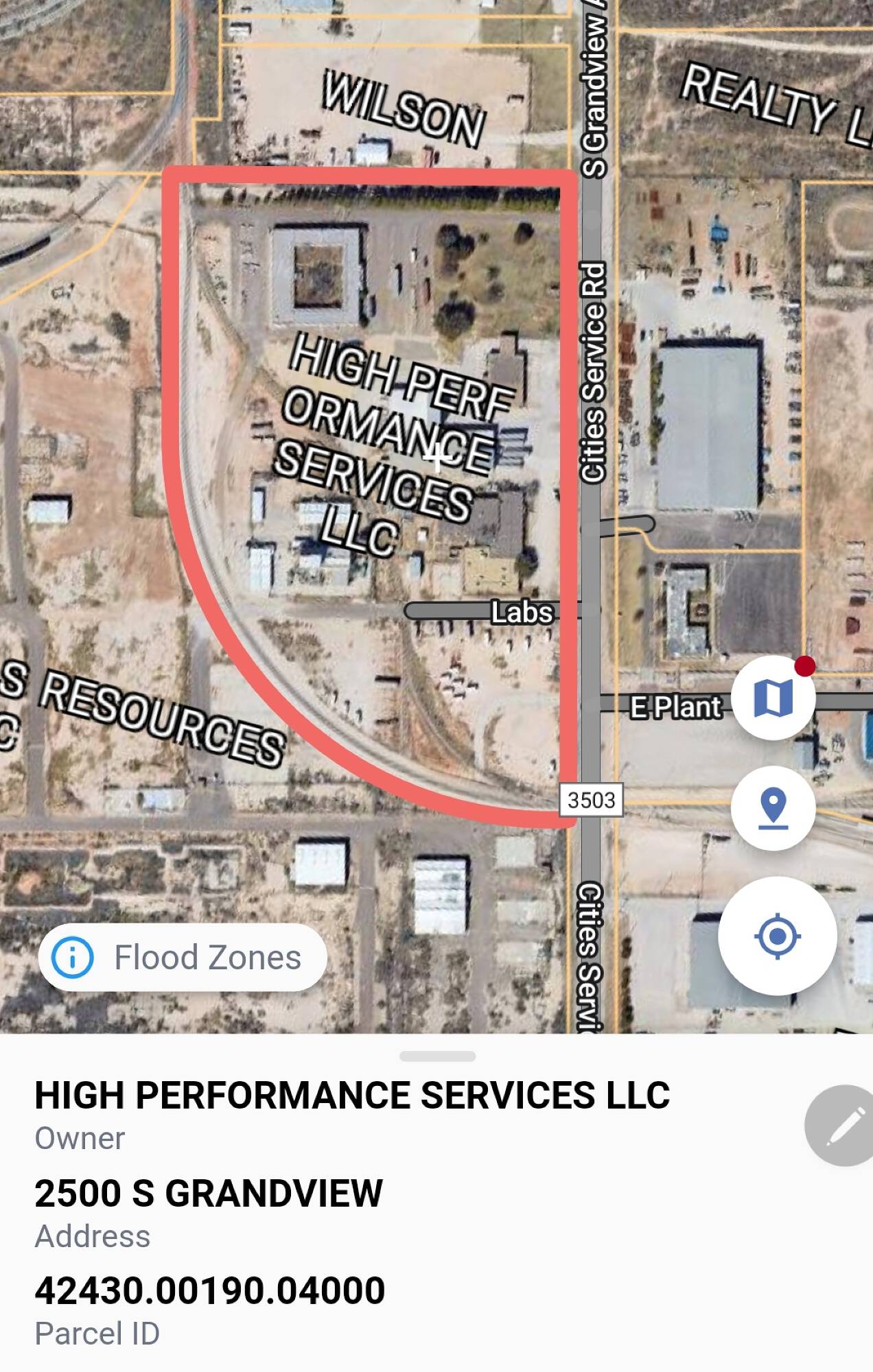Center map on my current location
This screenshot has width=873, height=1372.
pos(777,936)
